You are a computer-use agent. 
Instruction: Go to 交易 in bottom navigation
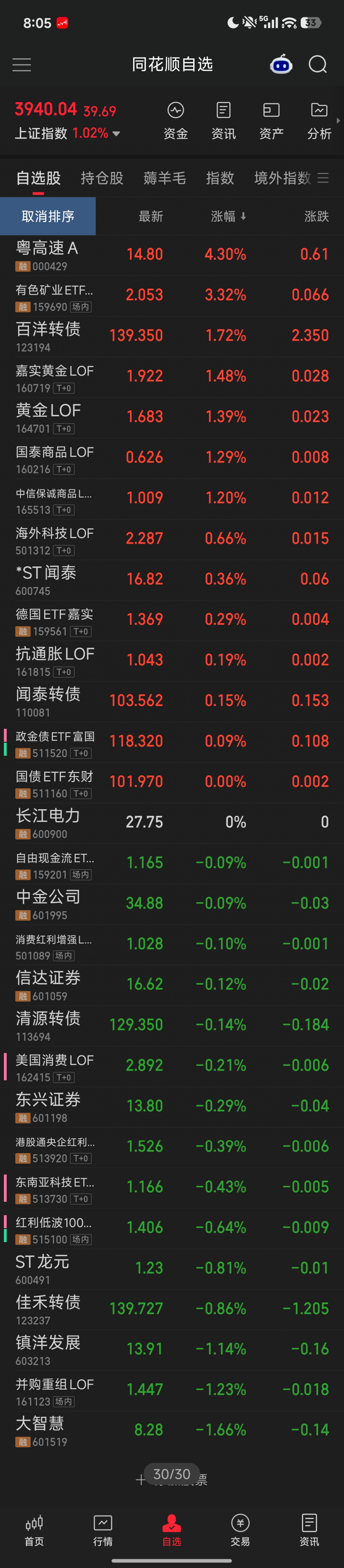pyautogui.click(x=241, y=1530)
